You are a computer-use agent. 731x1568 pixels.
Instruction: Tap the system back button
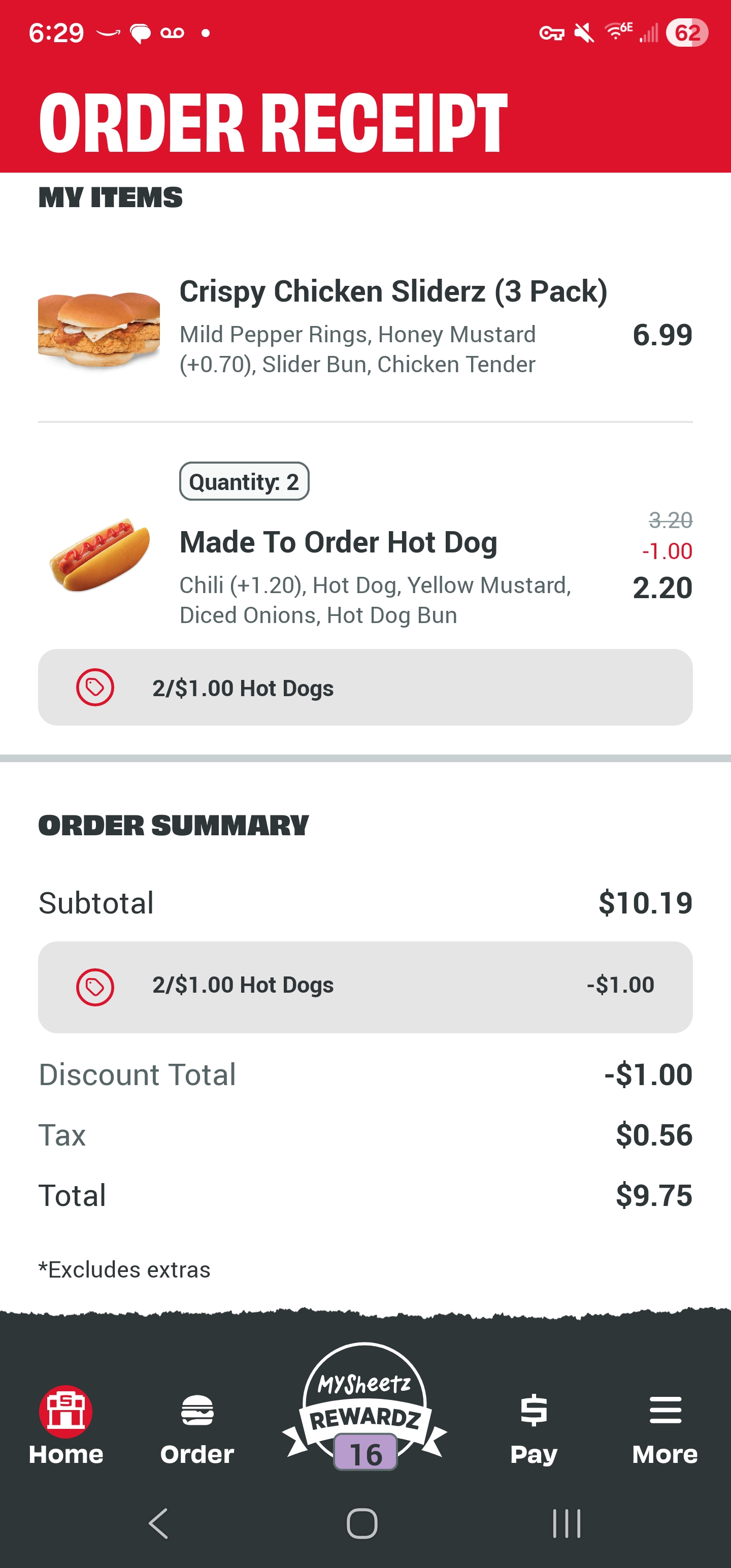click(x=158, y=1523)
